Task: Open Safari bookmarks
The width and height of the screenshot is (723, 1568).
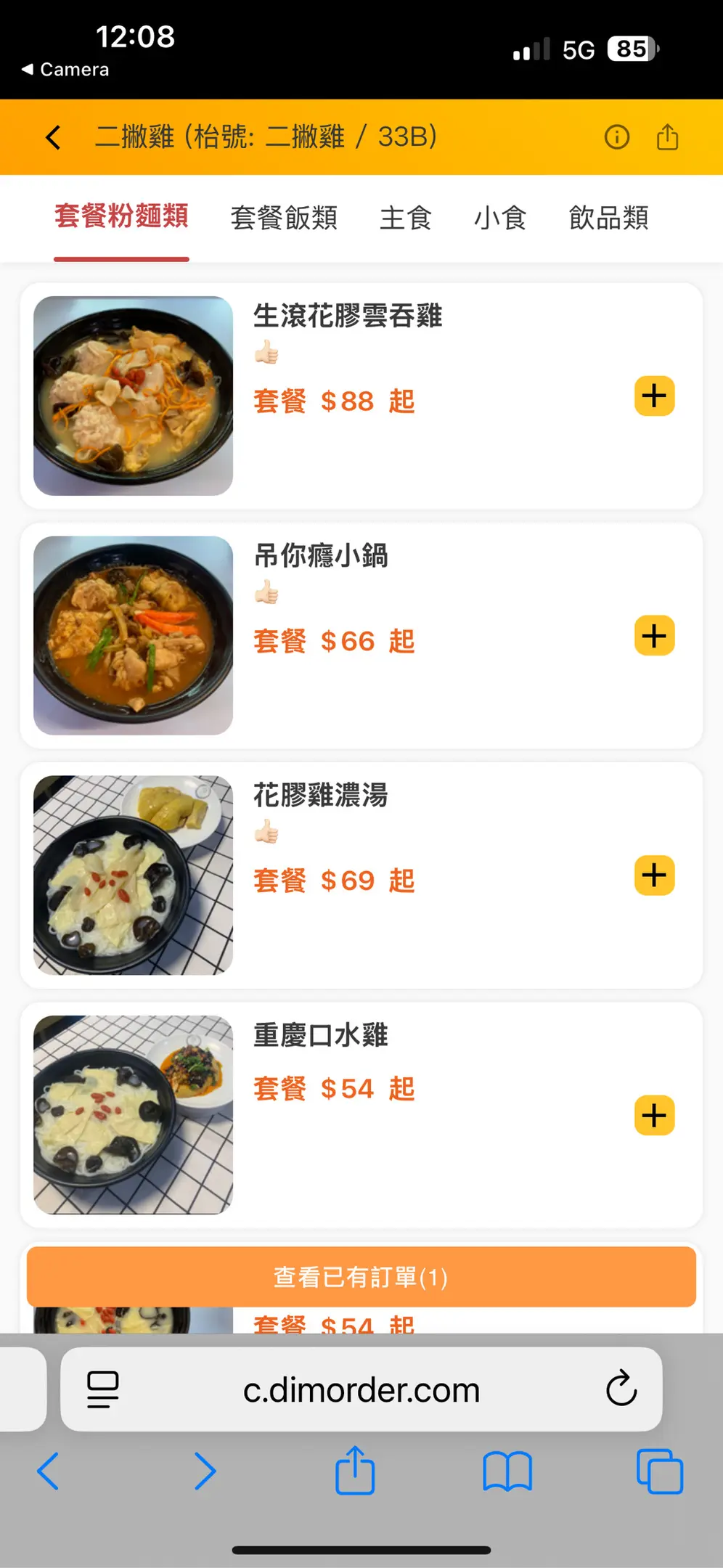Action: 507,1471
